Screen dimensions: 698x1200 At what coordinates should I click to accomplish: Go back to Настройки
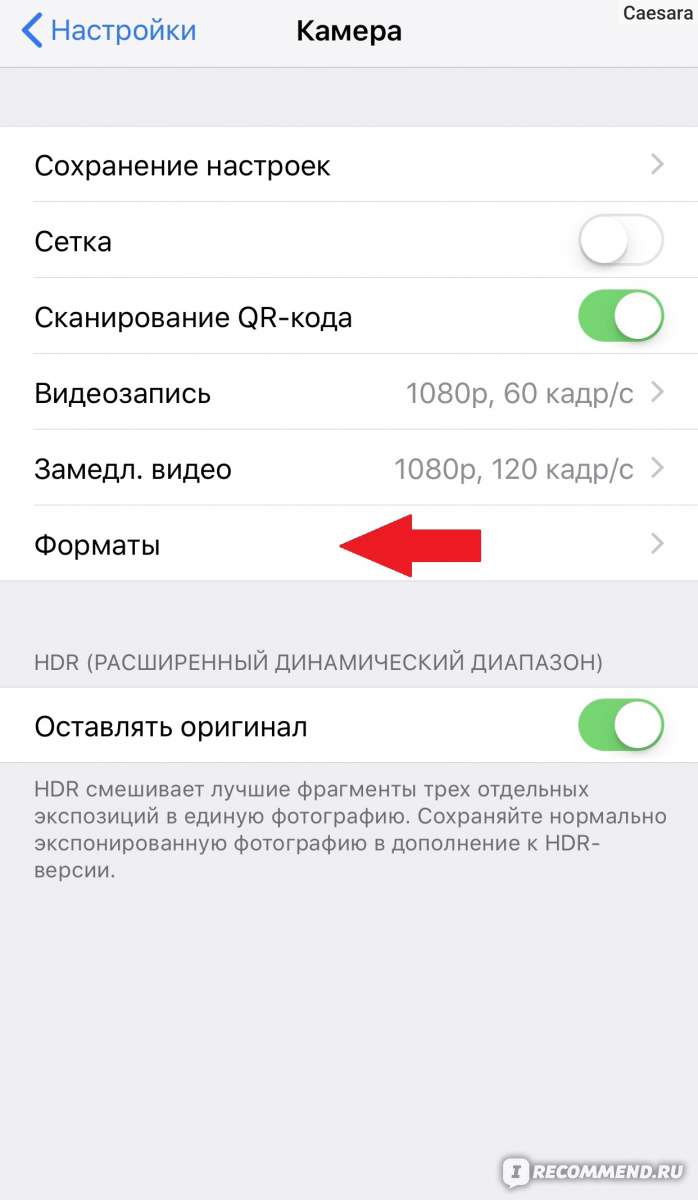[x=108, y=32]
